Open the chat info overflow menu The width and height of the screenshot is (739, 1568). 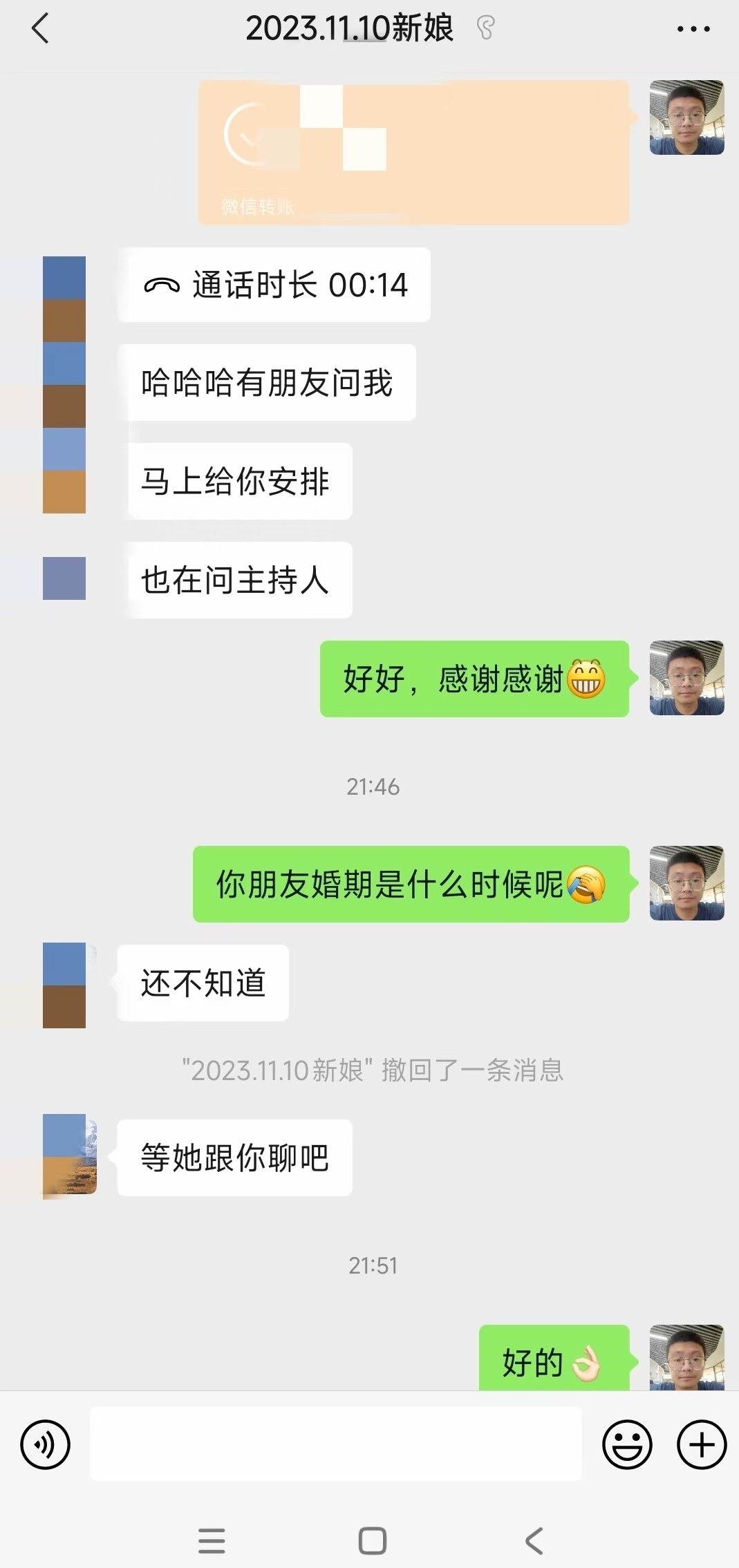click(x=693, y=29)
